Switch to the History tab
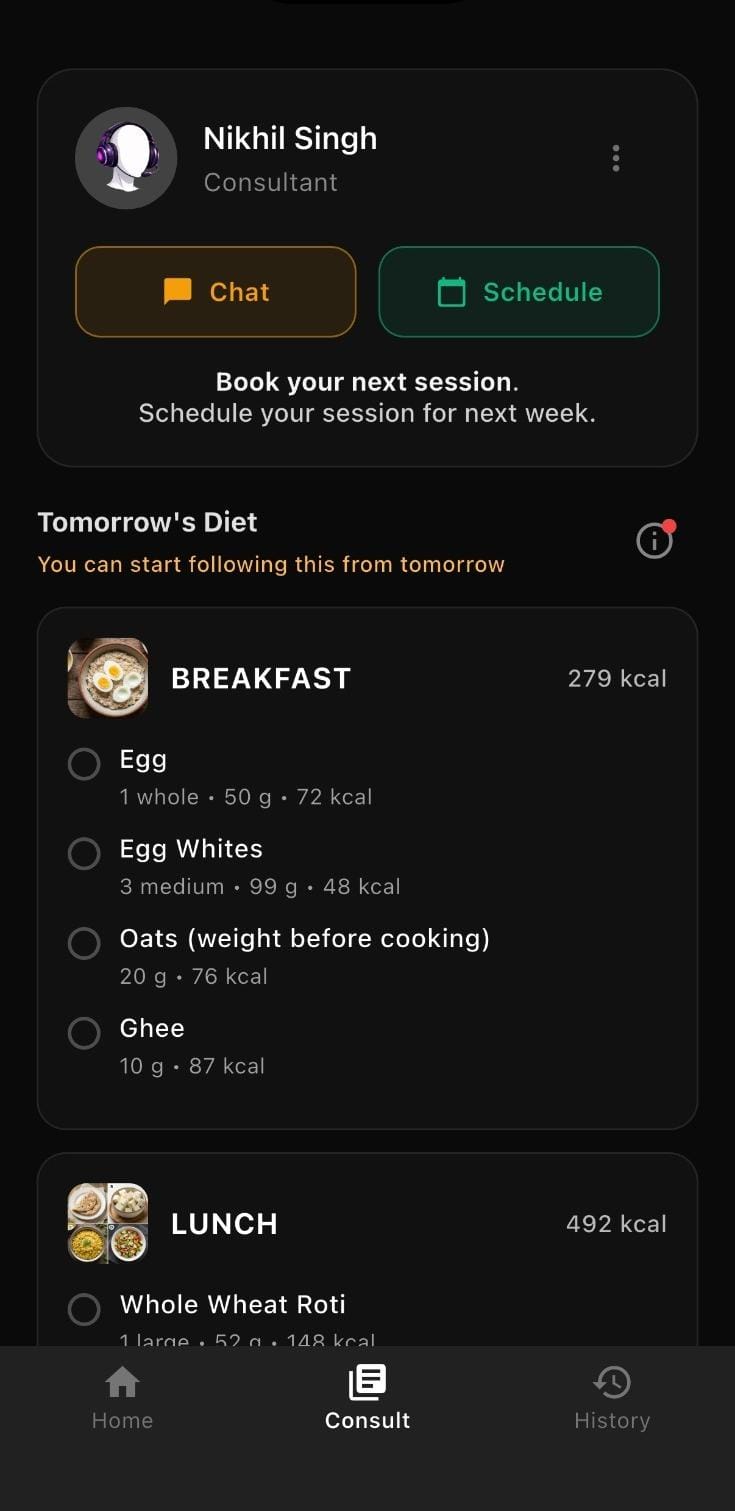 point(612,1398)
